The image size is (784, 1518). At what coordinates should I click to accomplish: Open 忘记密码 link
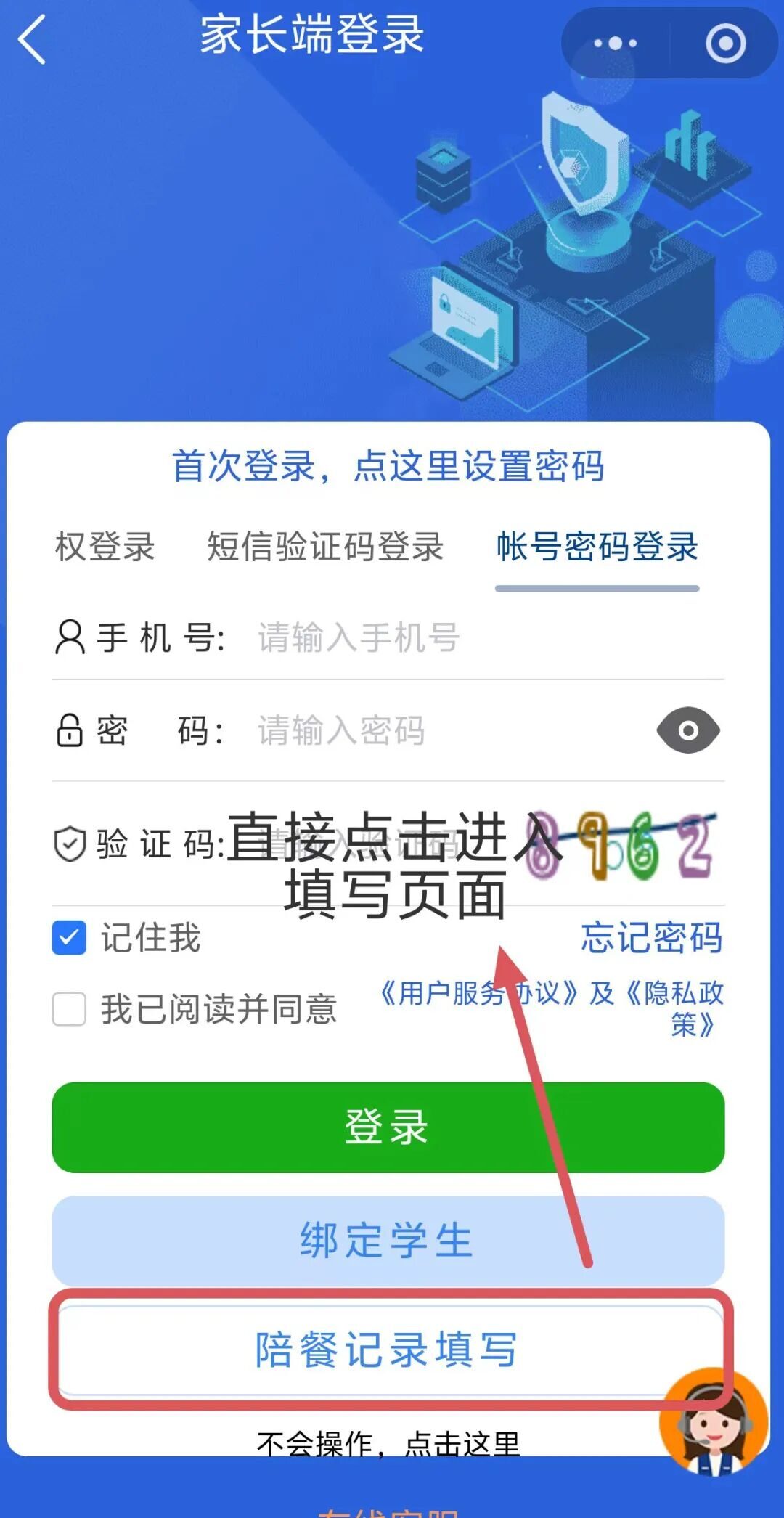coord(651,937)
